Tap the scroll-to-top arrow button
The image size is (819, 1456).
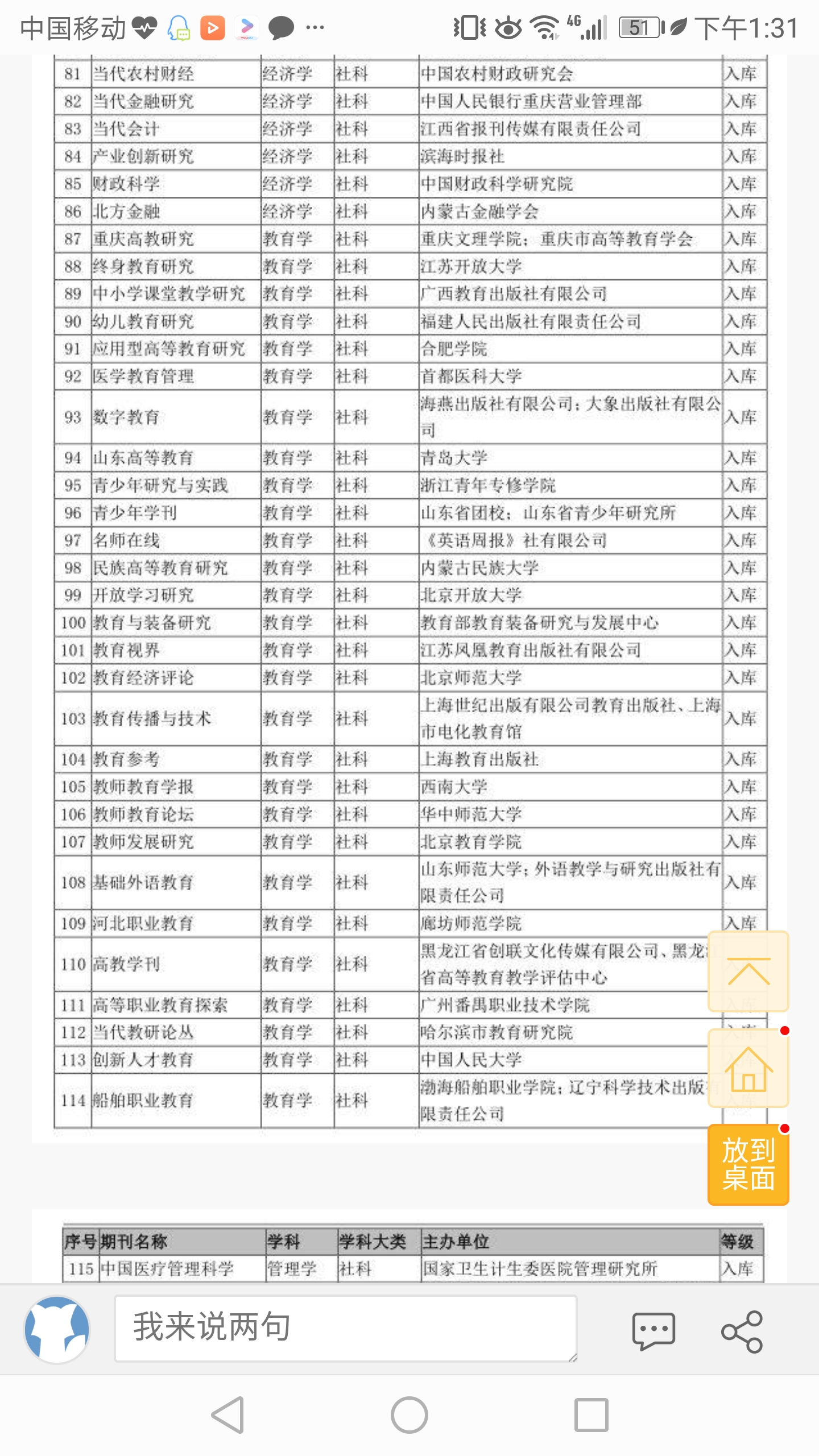(748, 971)
